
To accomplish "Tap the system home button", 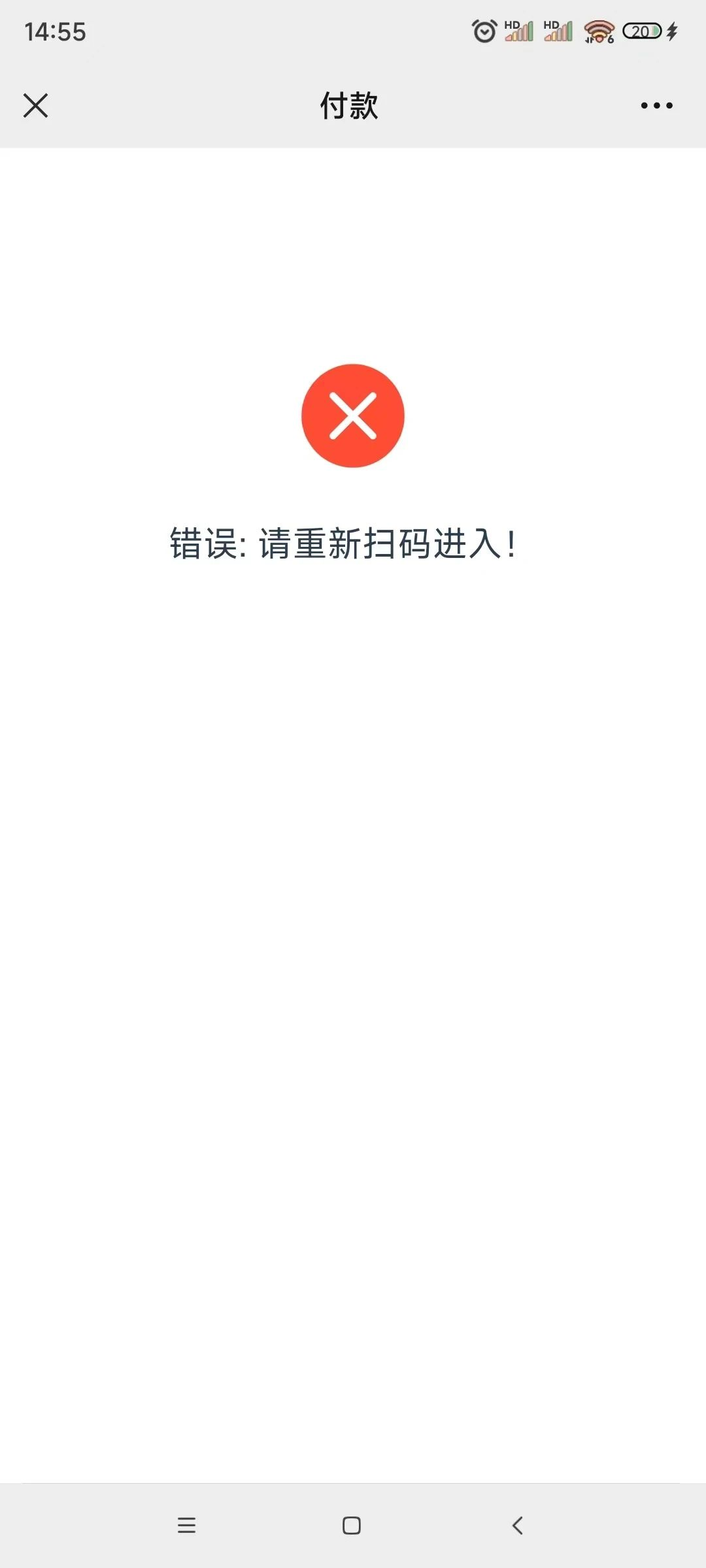I will click(352, 1526).
